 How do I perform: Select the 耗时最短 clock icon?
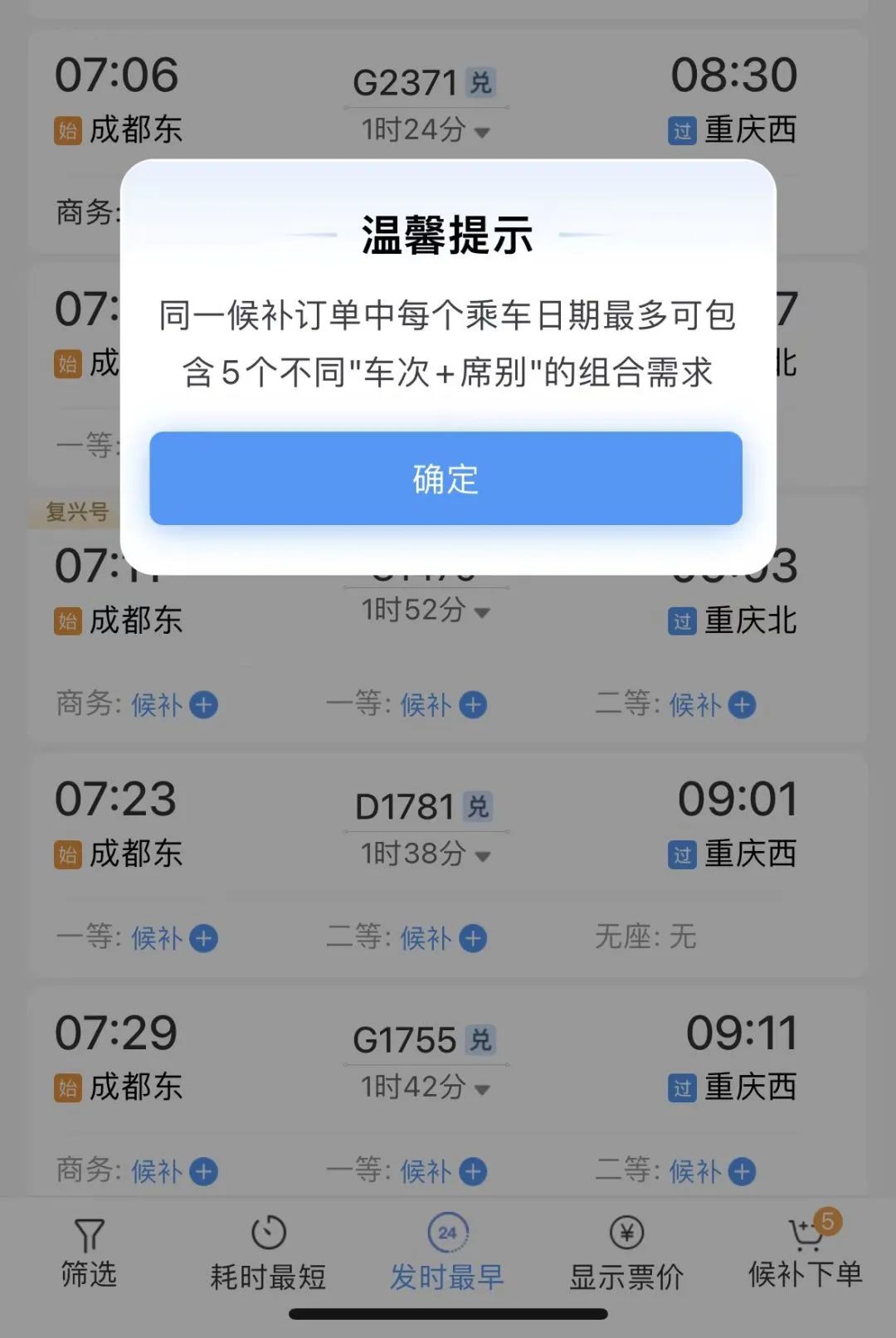tap(267, 1233)
